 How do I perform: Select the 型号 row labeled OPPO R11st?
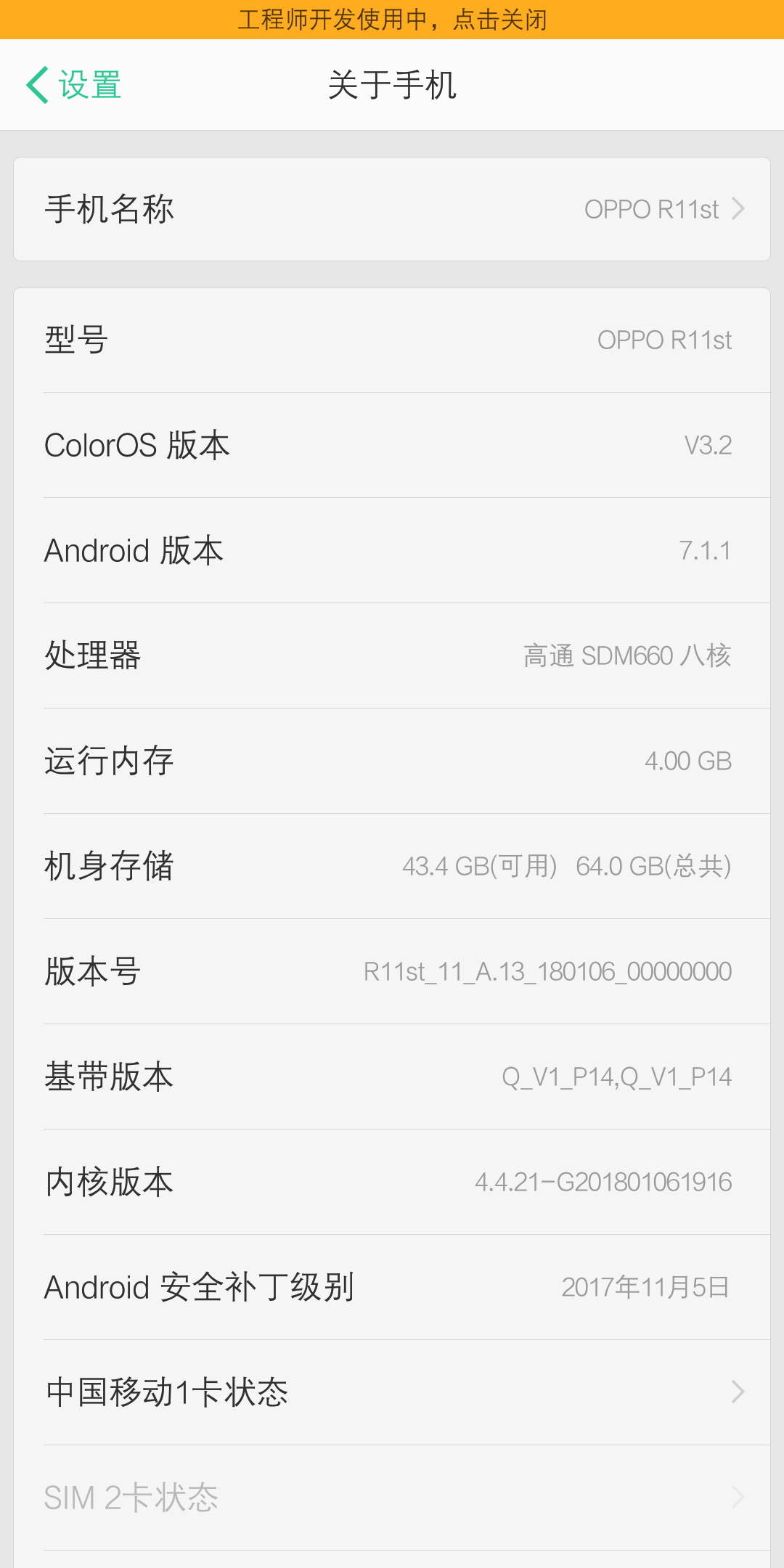[392, 340]
